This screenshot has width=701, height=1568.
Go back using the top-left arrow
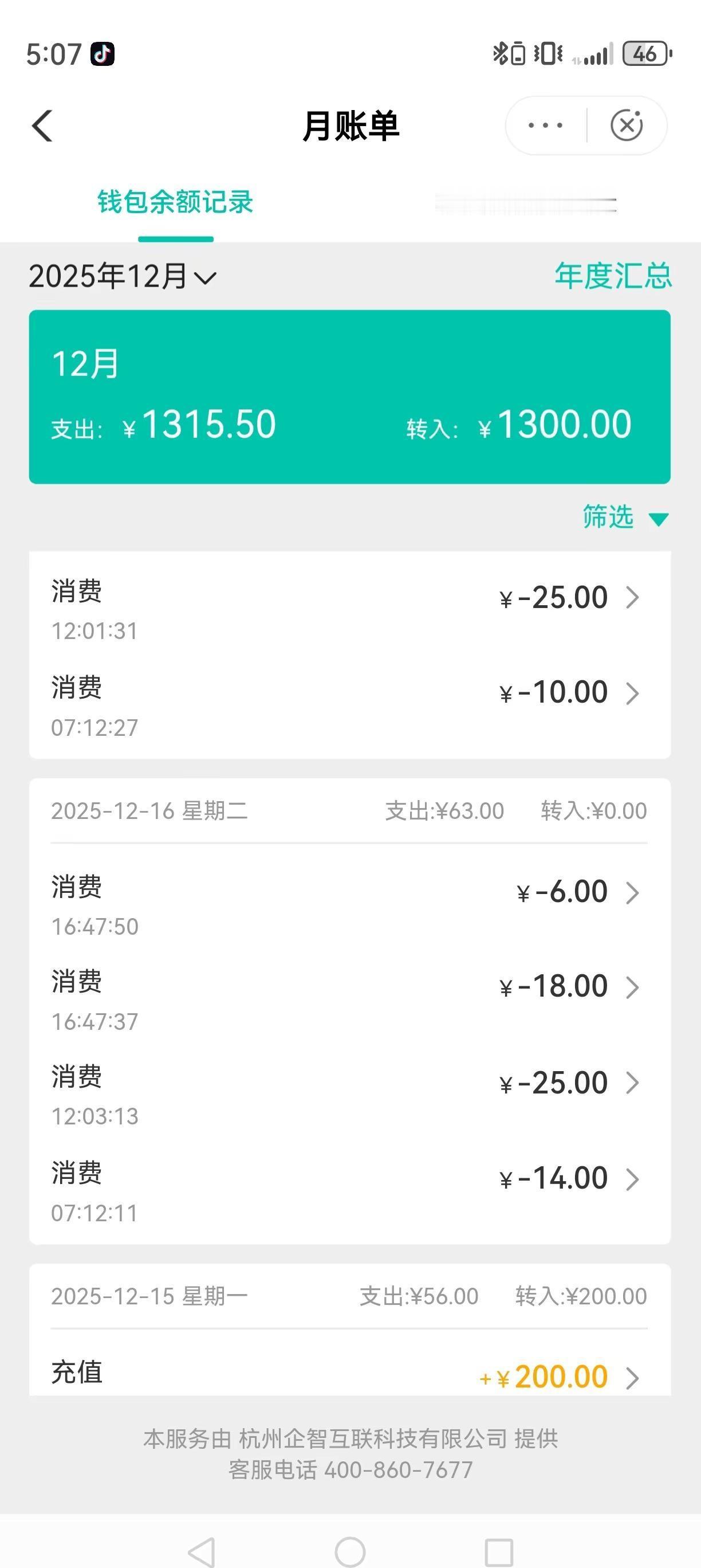42,126
